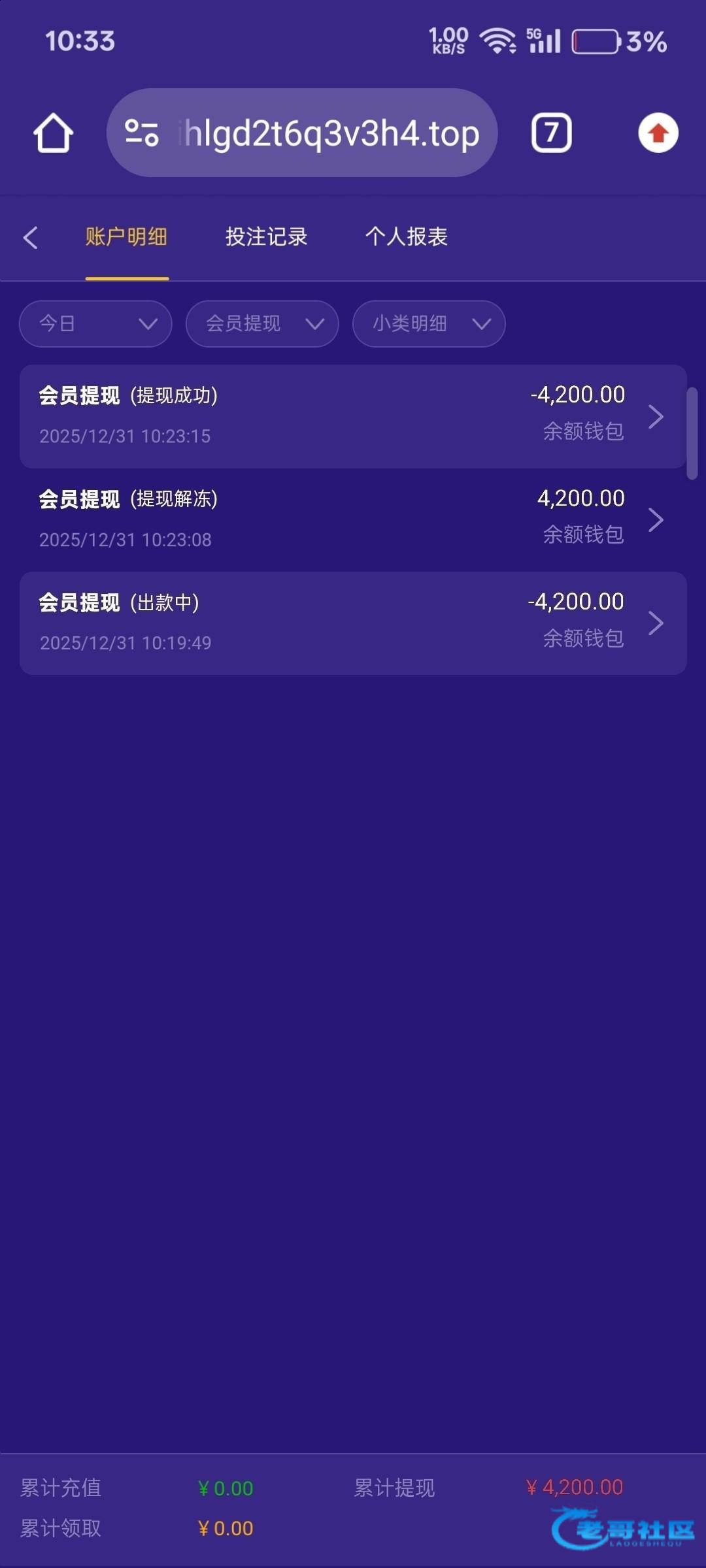The height and width of the screenshot is (1568, 706).
Task: Go back using the left arrow
Action: (x=31, y=237)
